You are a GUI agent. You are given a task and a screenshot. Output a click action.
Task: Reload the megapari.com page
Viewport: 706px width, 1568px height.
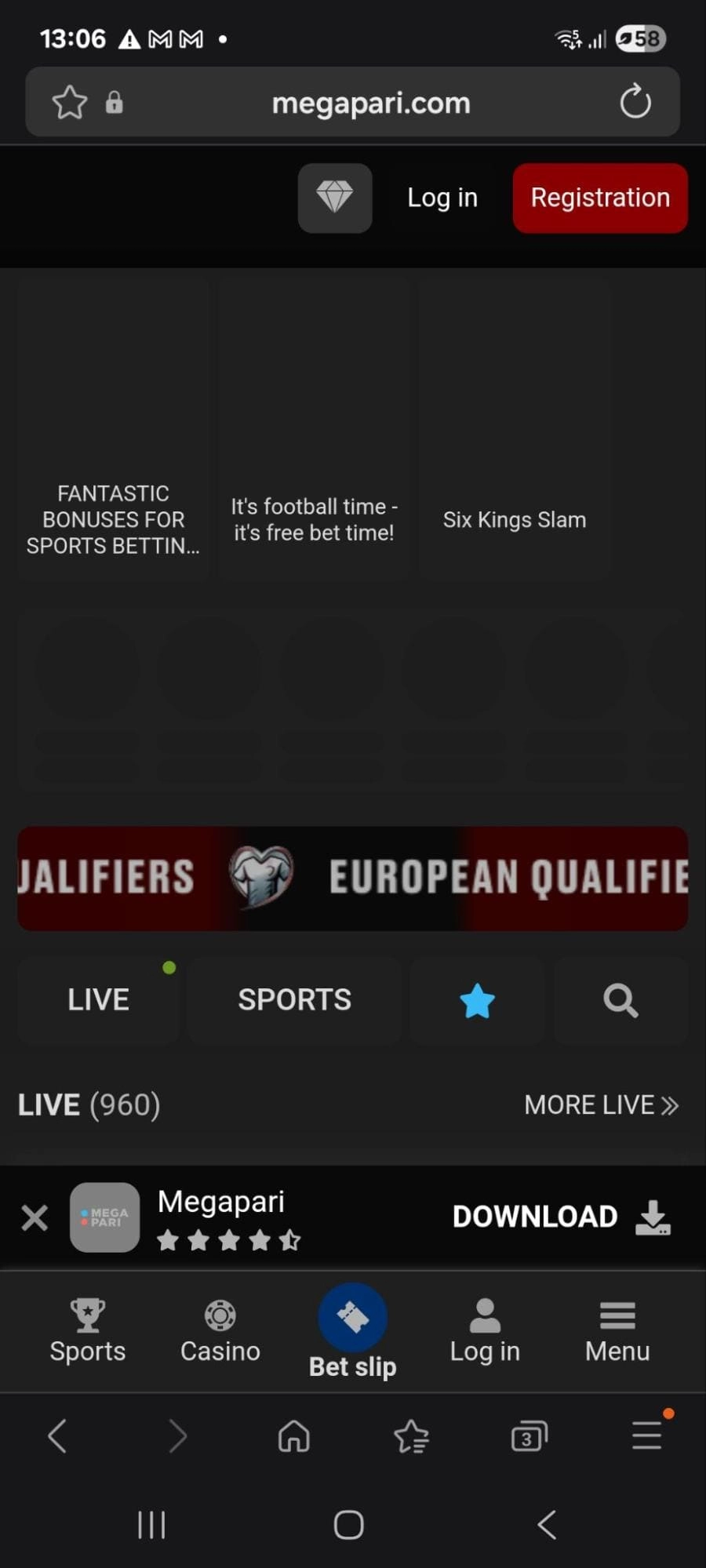(x=635, y=102)
